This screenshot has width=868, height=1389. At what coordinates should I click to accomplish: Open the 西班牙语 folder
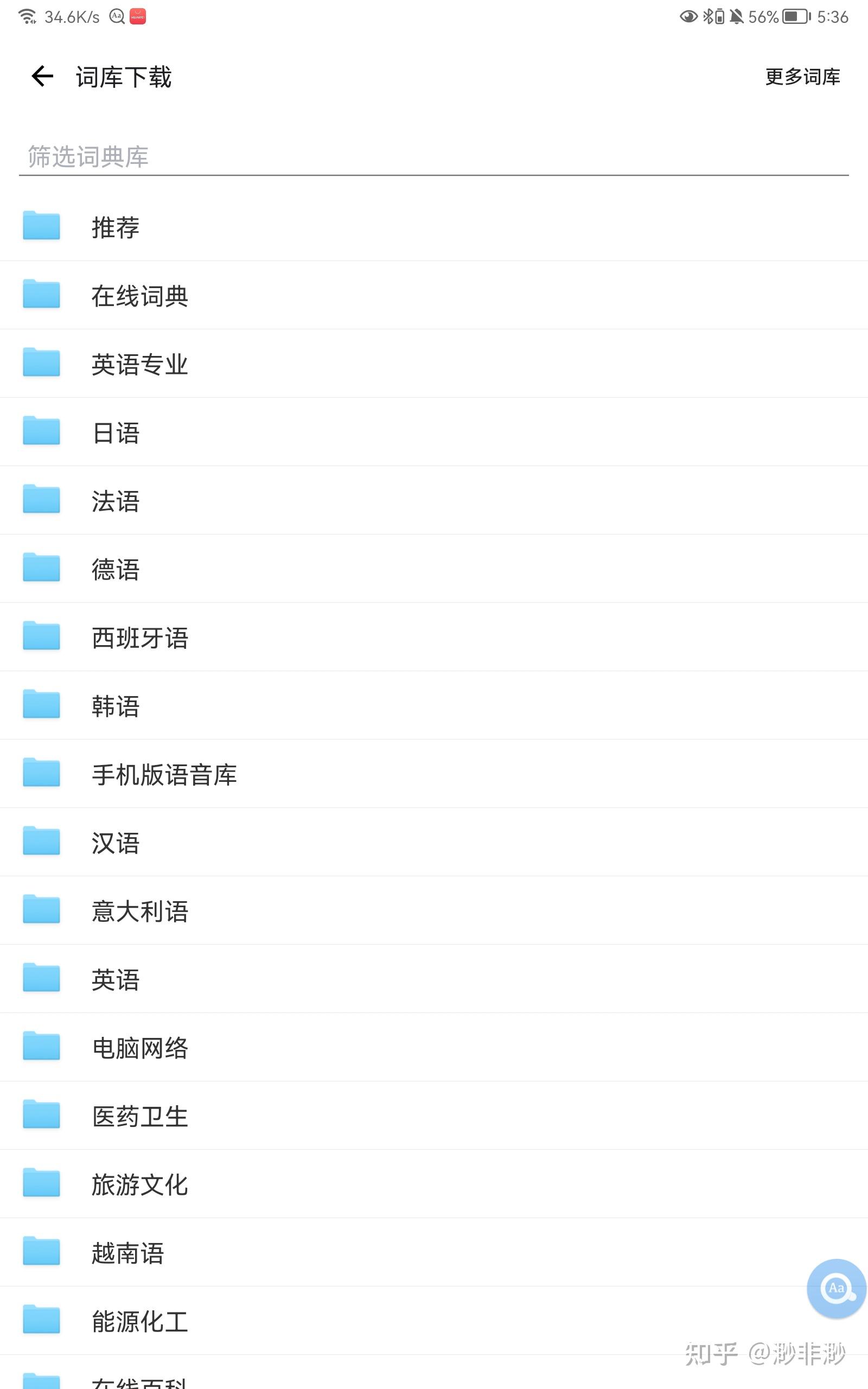[x=139, y=637]
